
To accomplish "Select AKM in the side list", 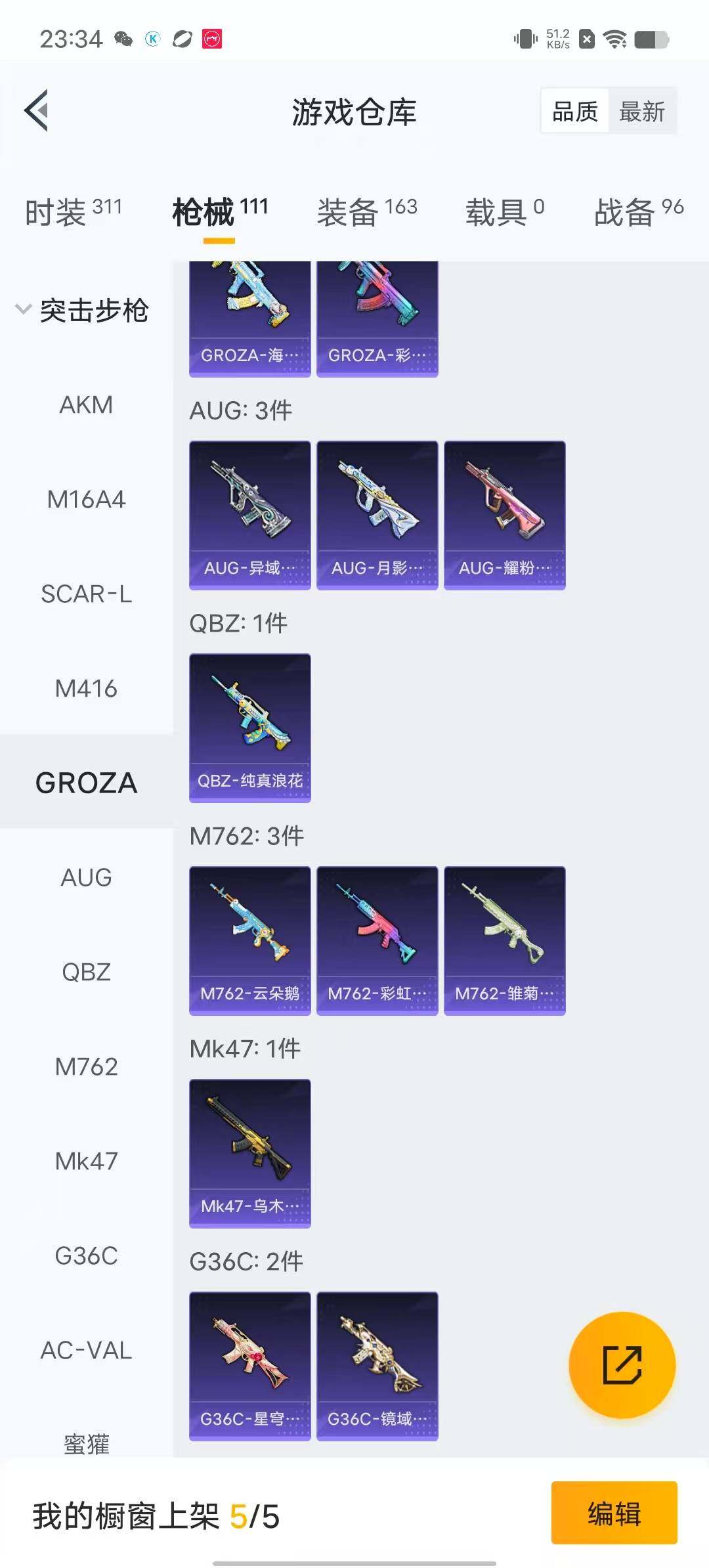I will (86, 405).
